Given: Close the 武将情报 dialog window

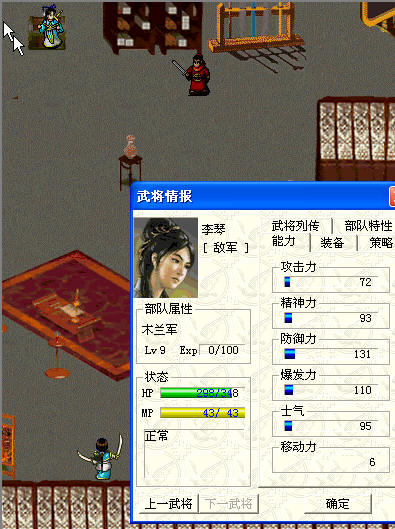Looking at the screenshot, I should pos(392,196).
